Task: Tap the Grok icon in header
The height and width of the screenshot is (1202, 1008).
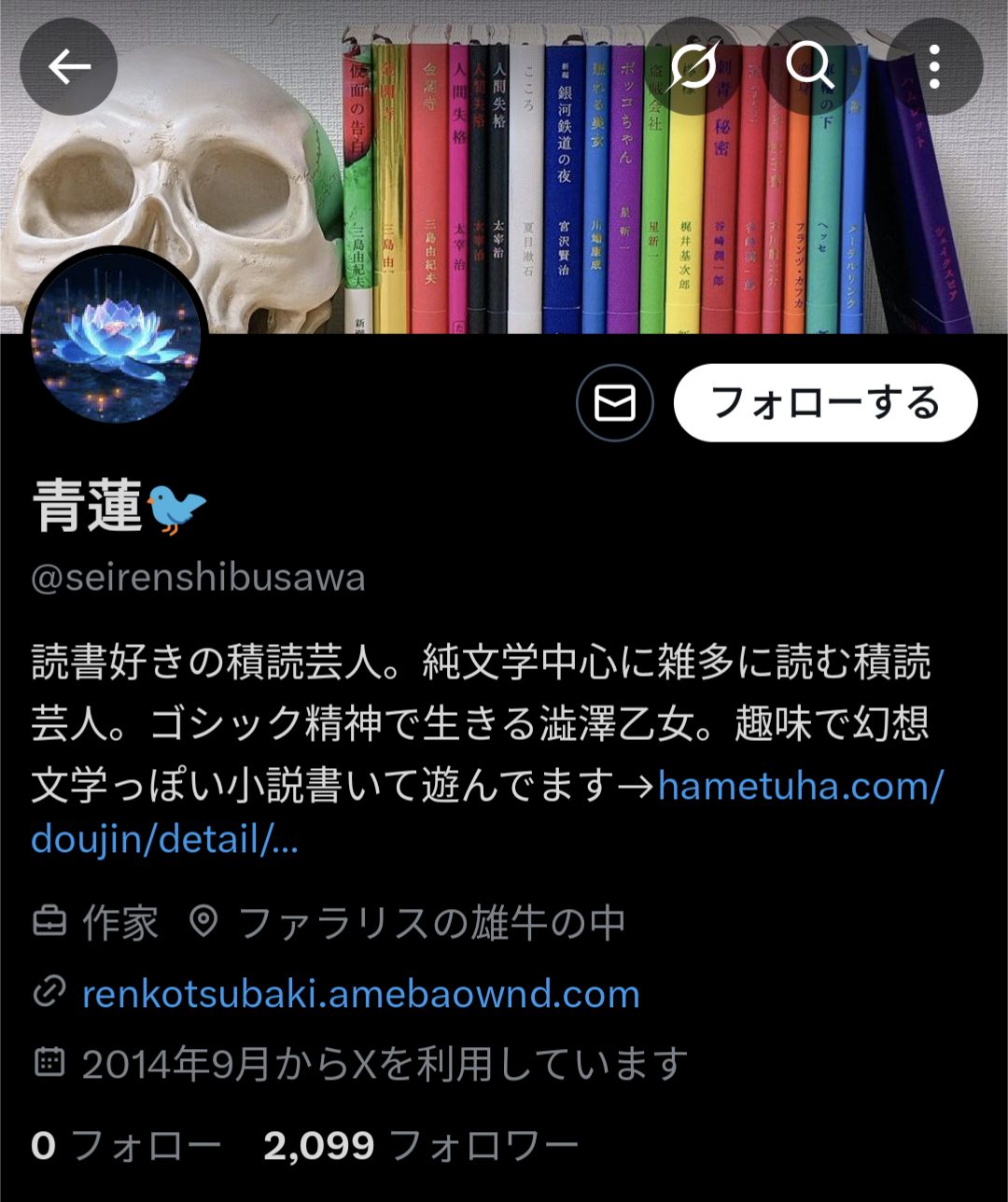Action: pyautogui.click(x=693, y=66)
